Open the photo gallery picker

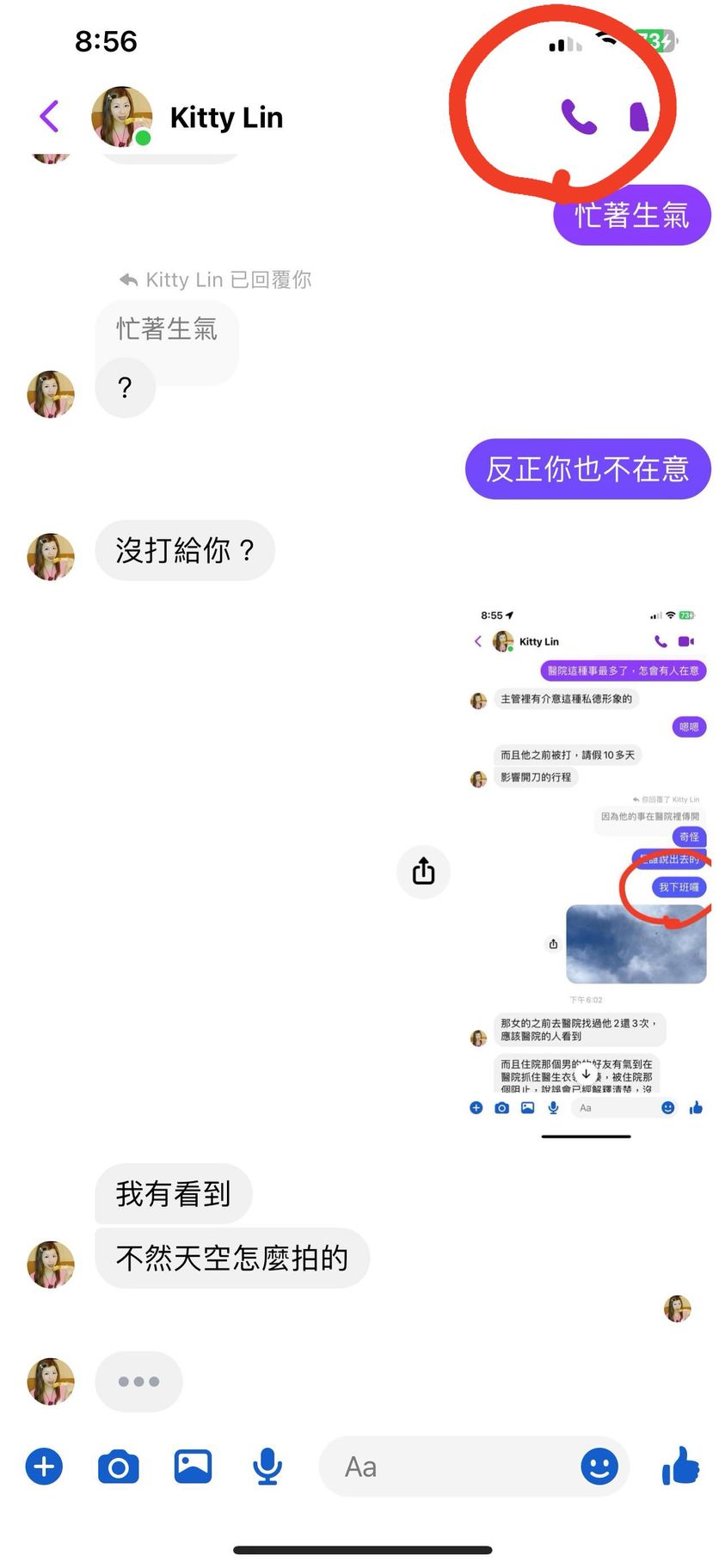[x=193, y=1467]
